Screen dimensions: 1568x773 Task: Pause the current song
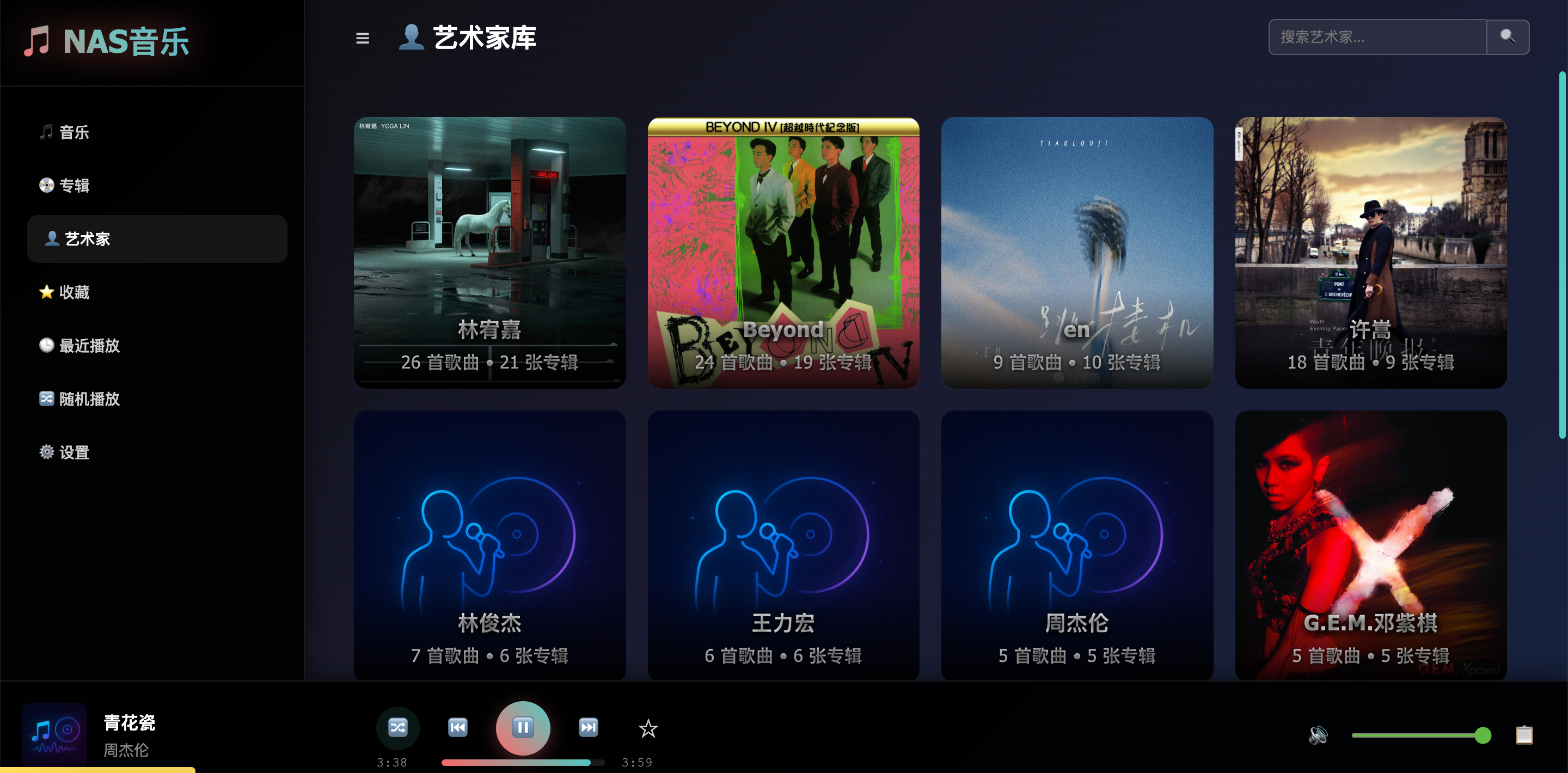pos(523,727)
